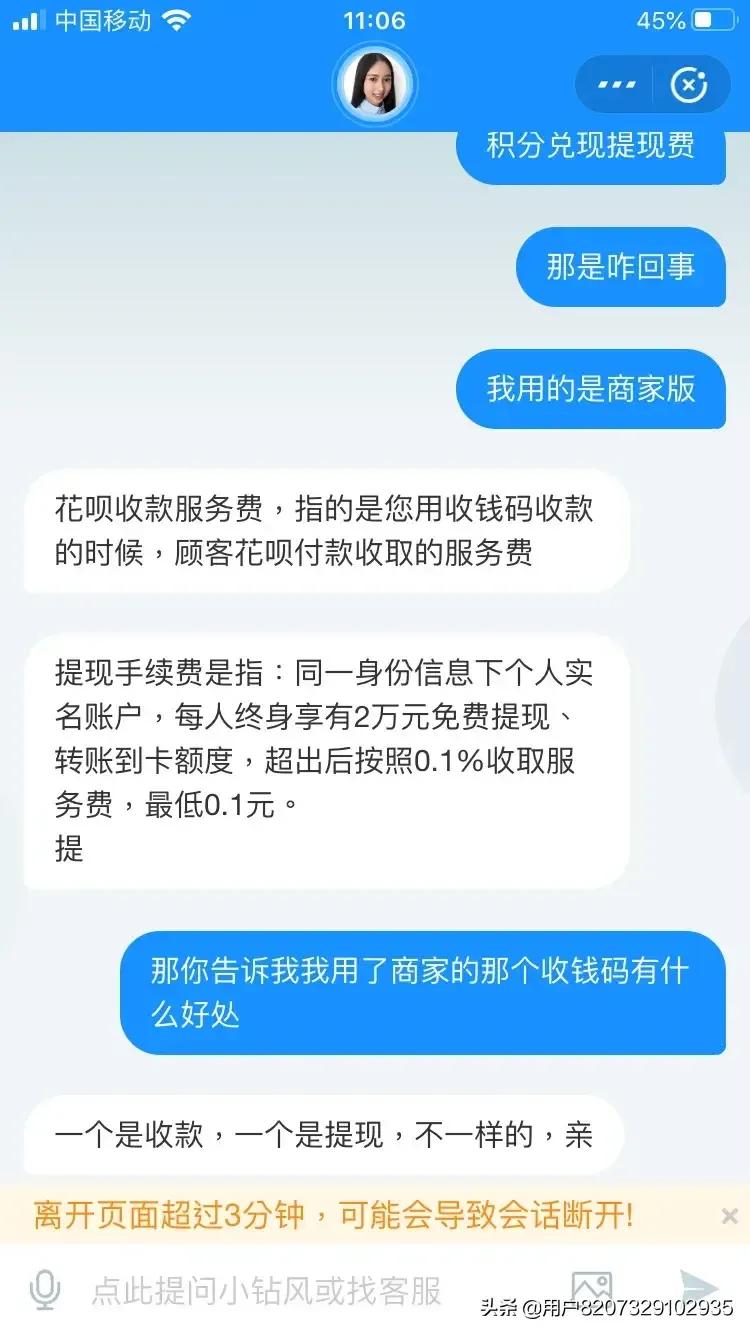
Task: Tap the microphone for voice input
Action: coord(44,1289)
